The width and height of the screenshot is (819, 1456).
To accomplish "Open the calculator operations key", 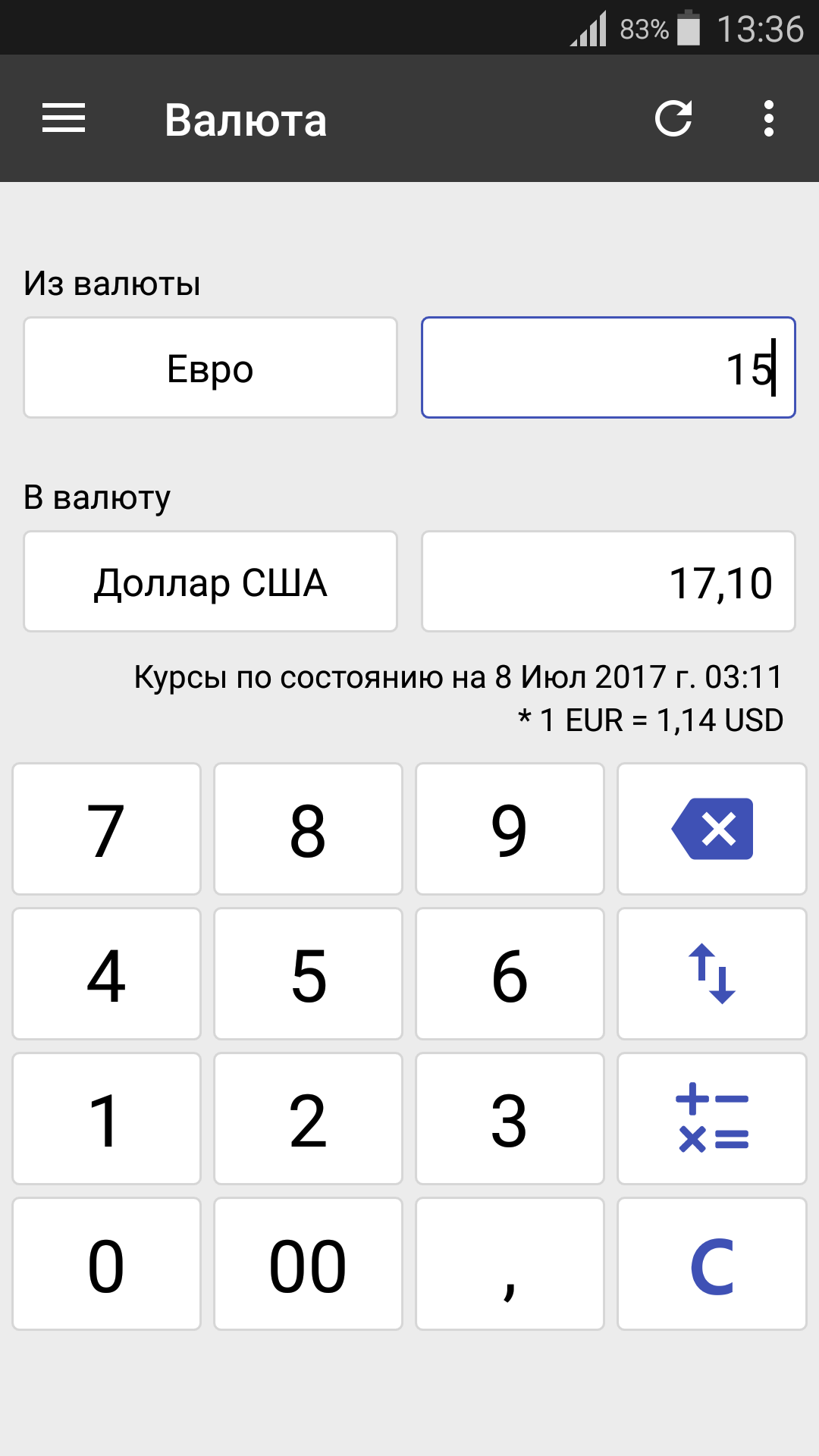I will 712,1119.
